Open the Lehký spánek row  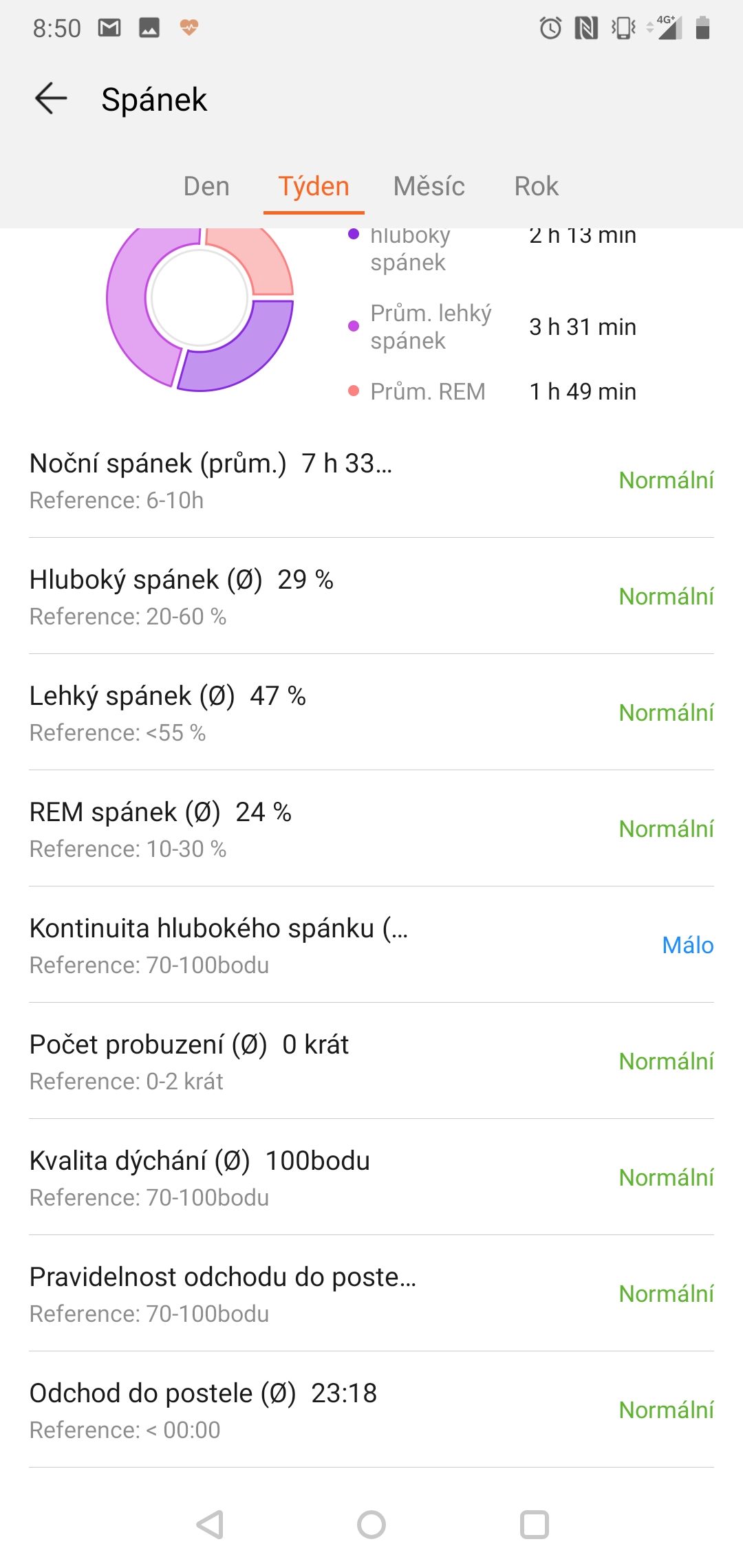pos(371,712)
